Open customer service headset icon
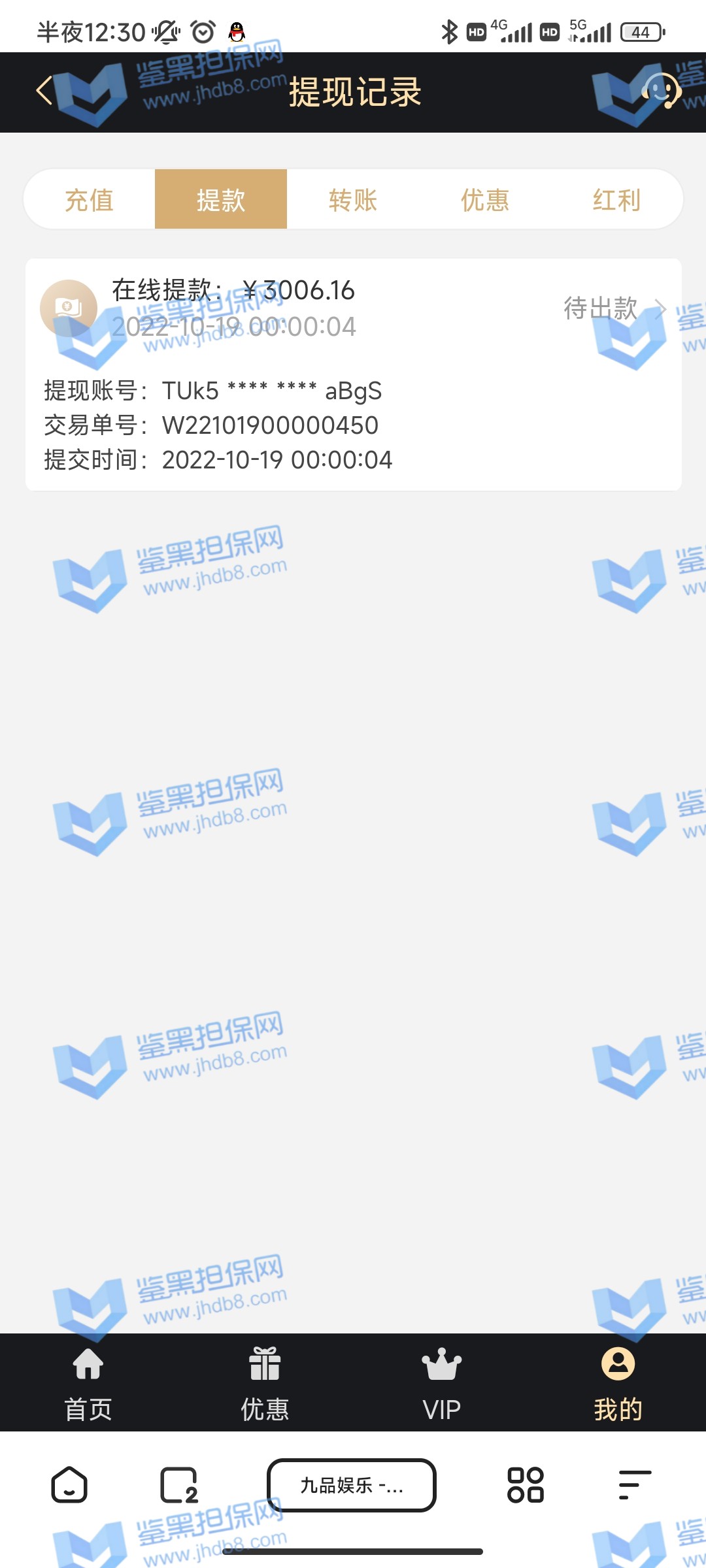 (x=661, y=91)
